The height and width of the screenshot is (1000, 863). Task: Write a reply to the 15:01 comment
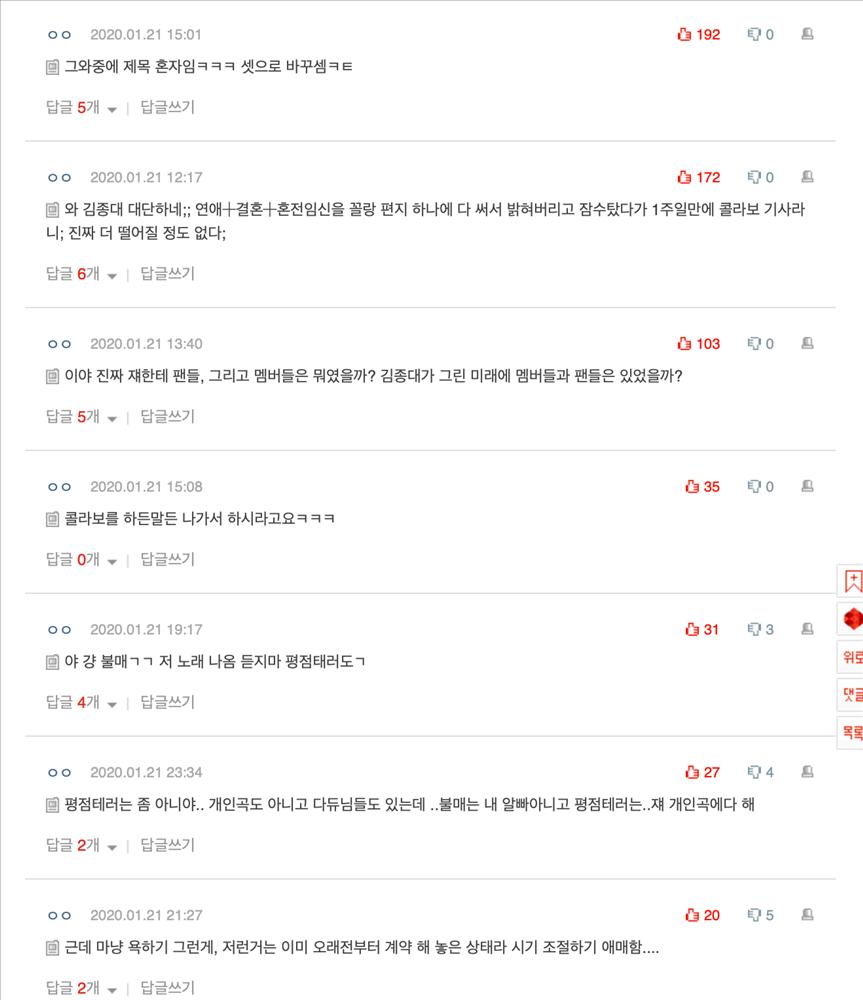(167, 107)
